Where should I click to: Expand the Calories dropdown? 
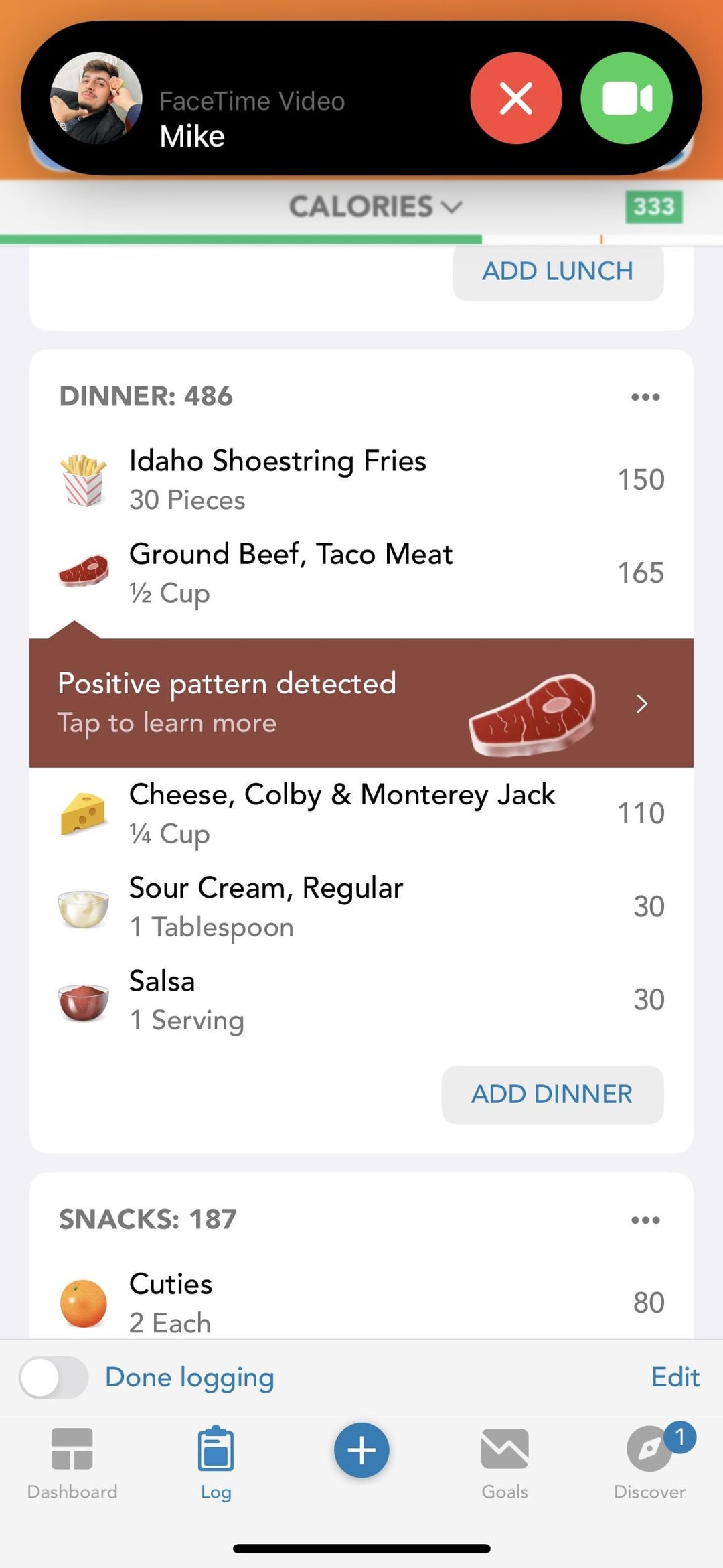point(376,206)
